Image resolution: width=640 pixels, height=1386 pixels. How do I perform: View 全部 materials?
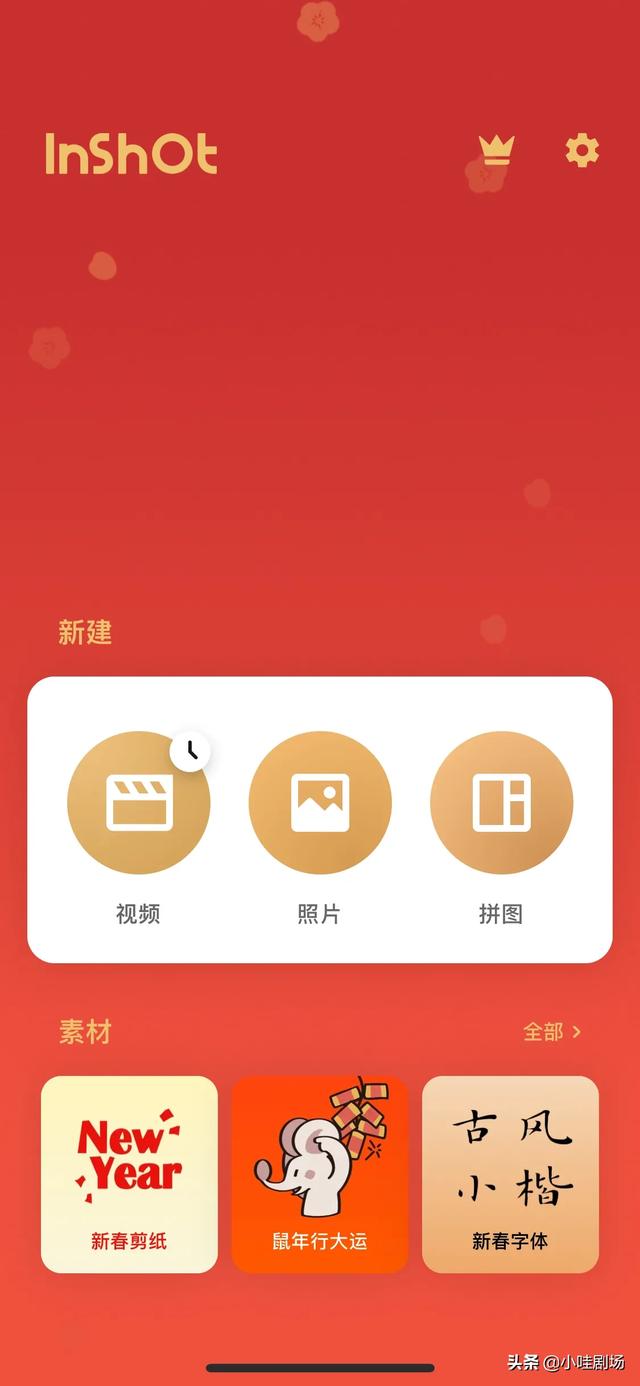[552, 1032]
